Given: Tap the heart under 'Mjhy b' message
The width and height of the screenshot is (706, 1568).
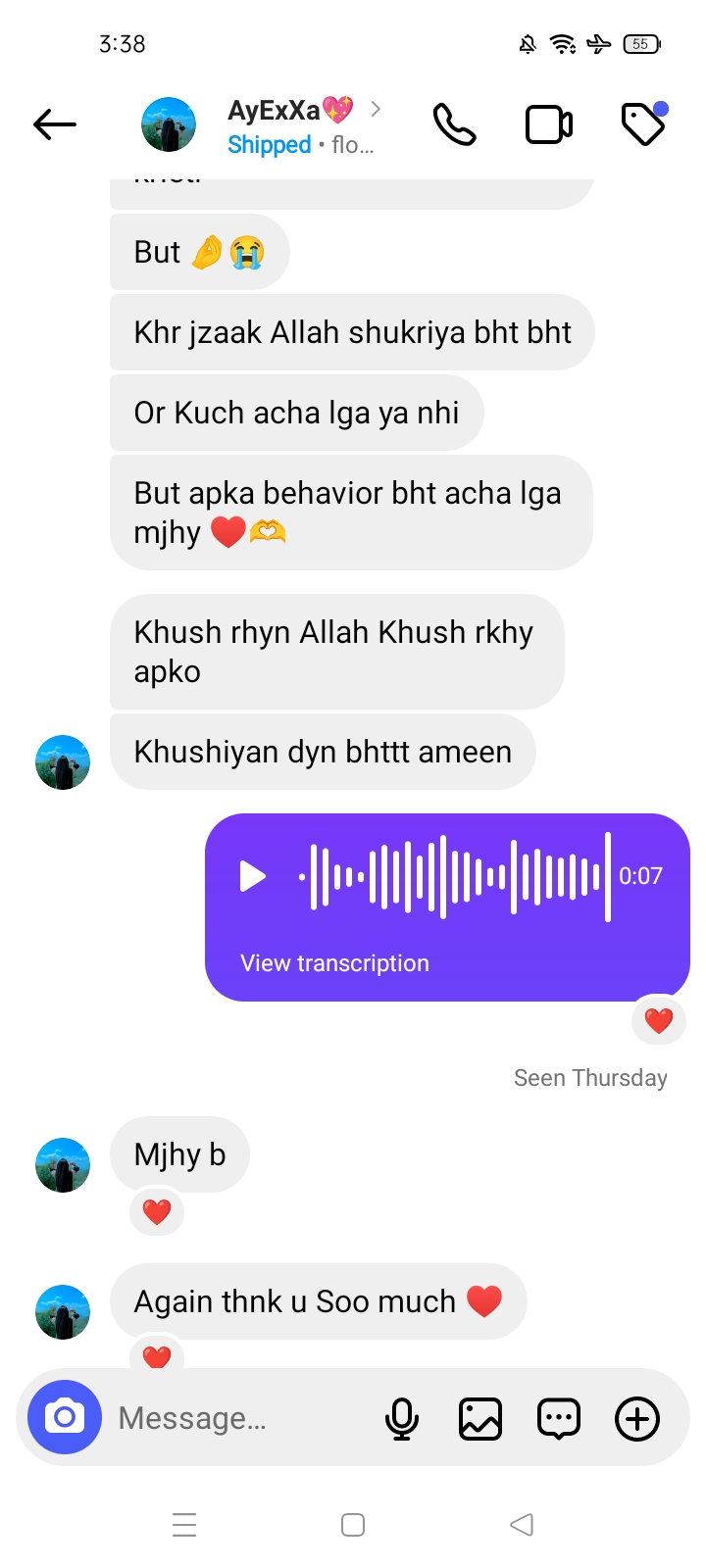Looking at the screenshot, I should (x=157, y=1212).
